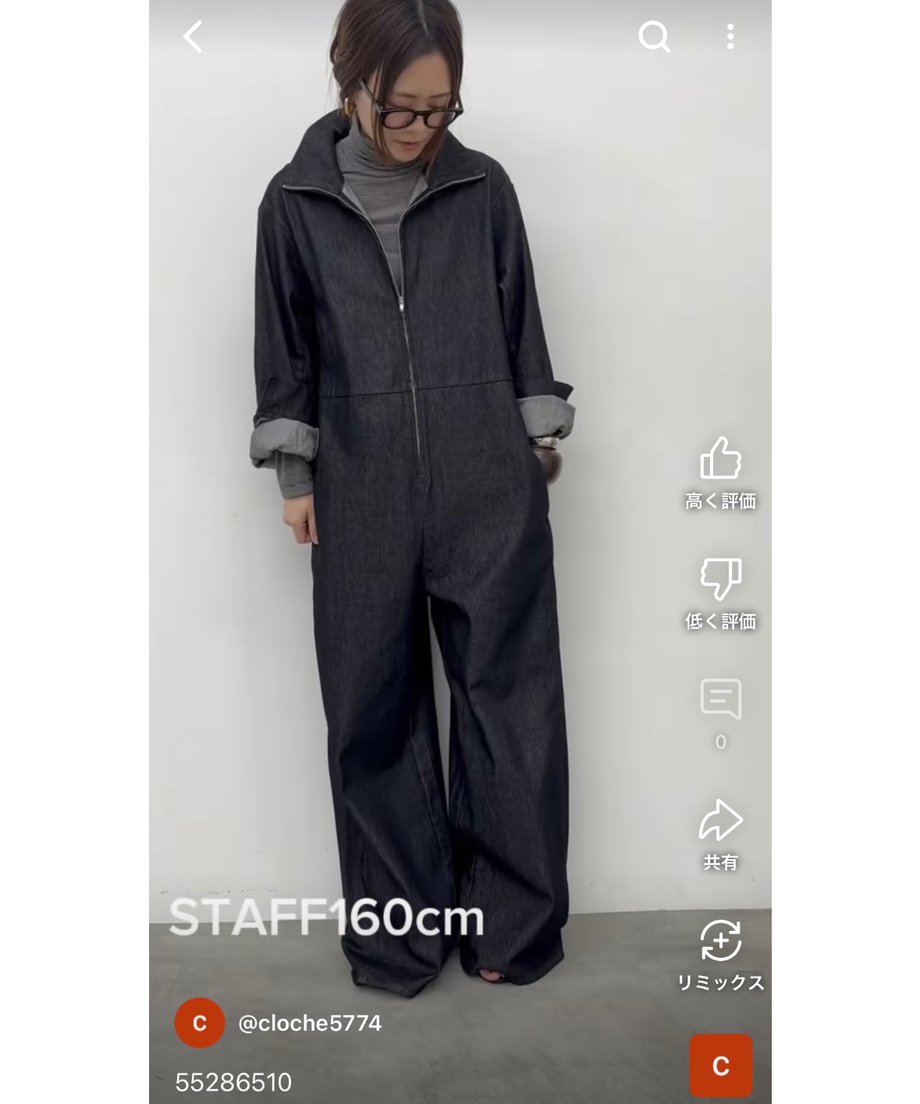Open the three-dot overflow menu
The height and width of the screenshot is (1104, 920).
tap(730, 37)
